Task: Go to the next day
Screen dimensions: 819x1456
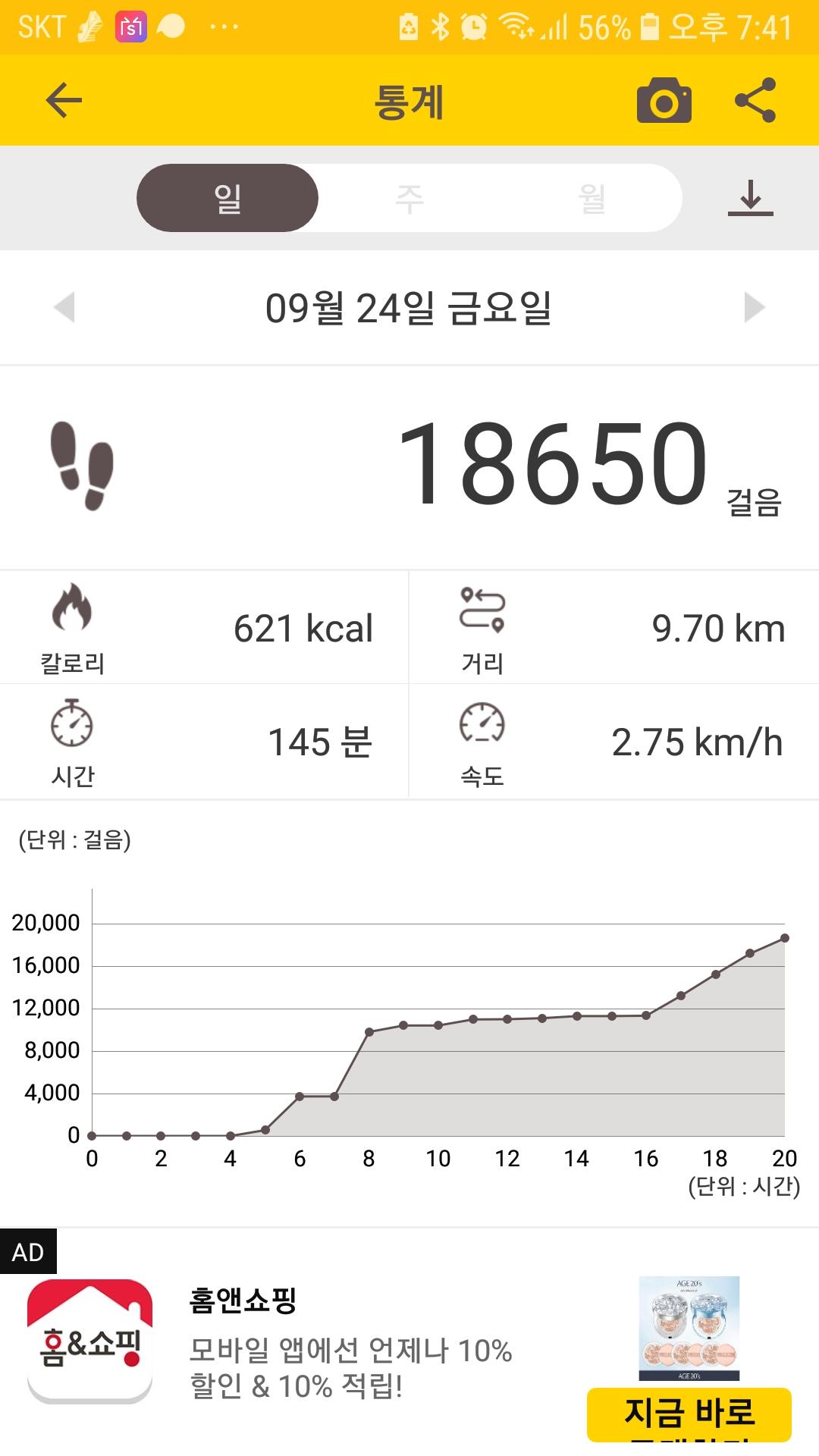Action: pyautogui.click(x=754, y=307)
